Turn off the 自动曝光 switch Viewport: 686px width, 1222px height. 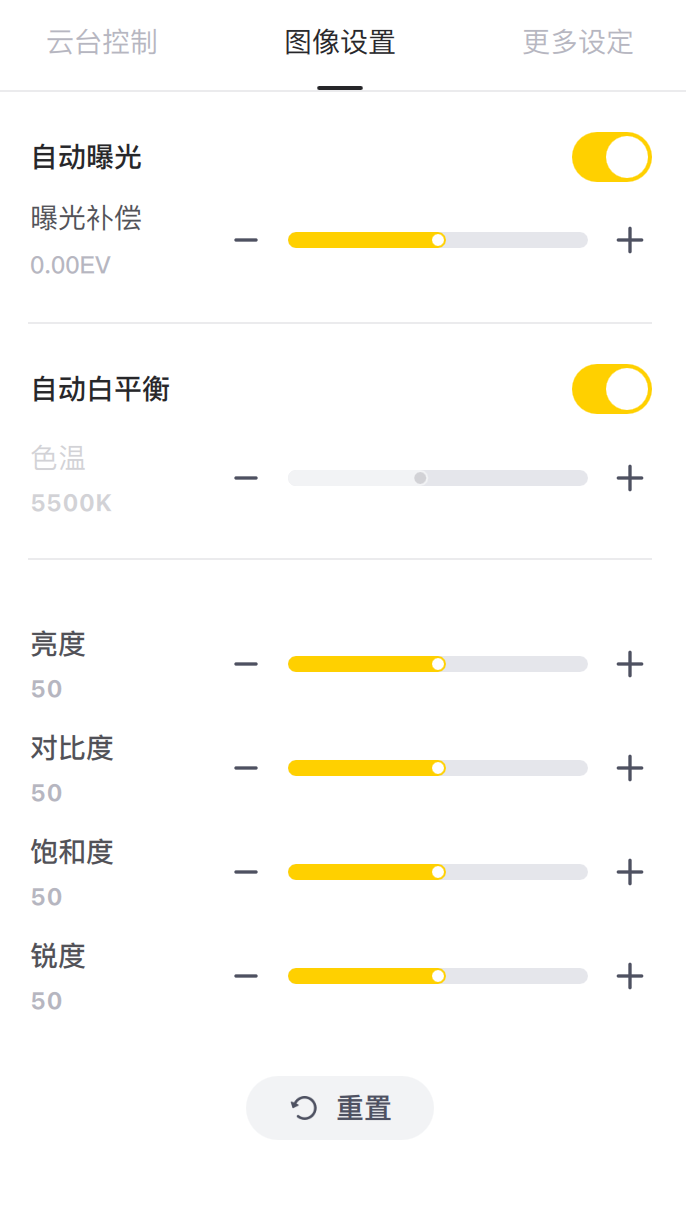coord(611,157)
